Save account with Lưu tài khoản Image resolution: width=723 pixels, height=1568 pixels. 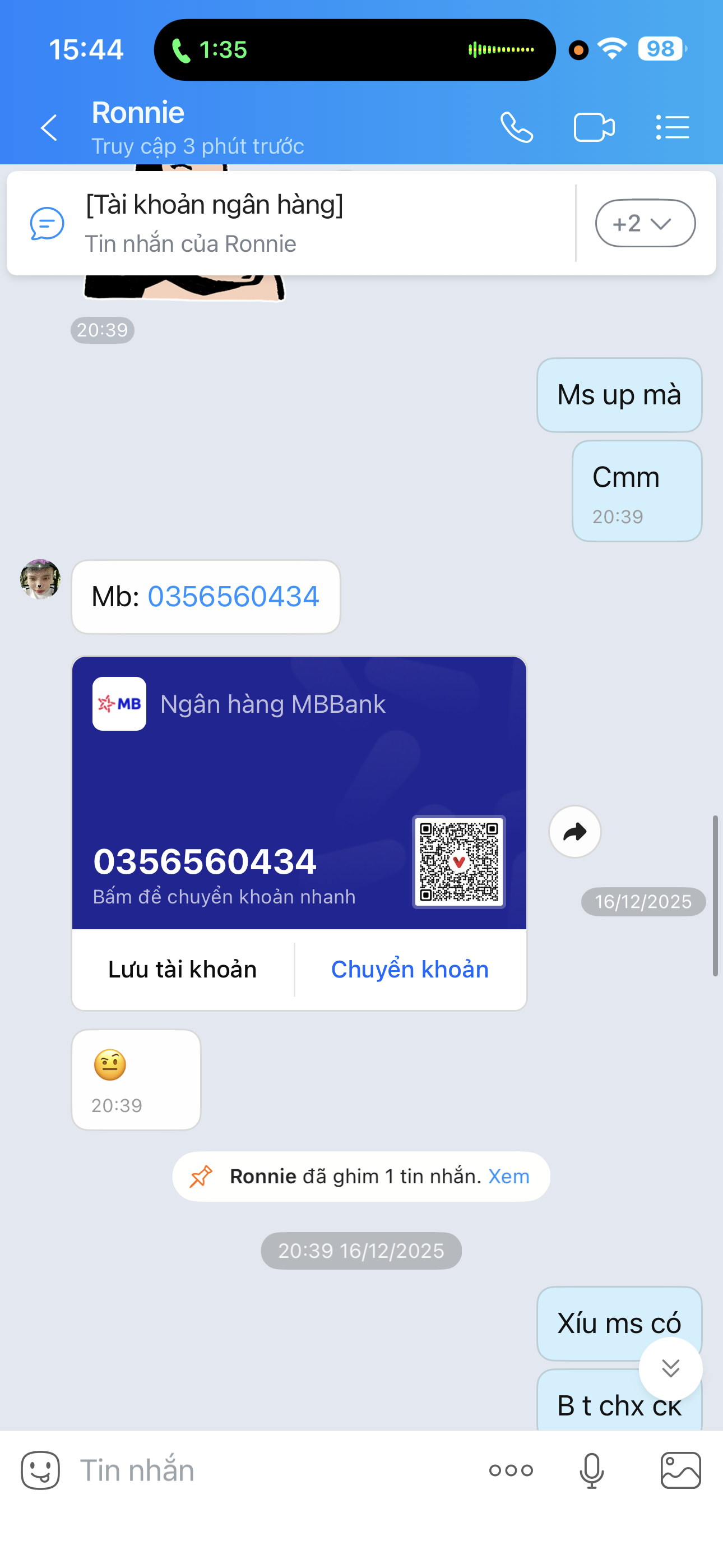[x=183, y=970]
